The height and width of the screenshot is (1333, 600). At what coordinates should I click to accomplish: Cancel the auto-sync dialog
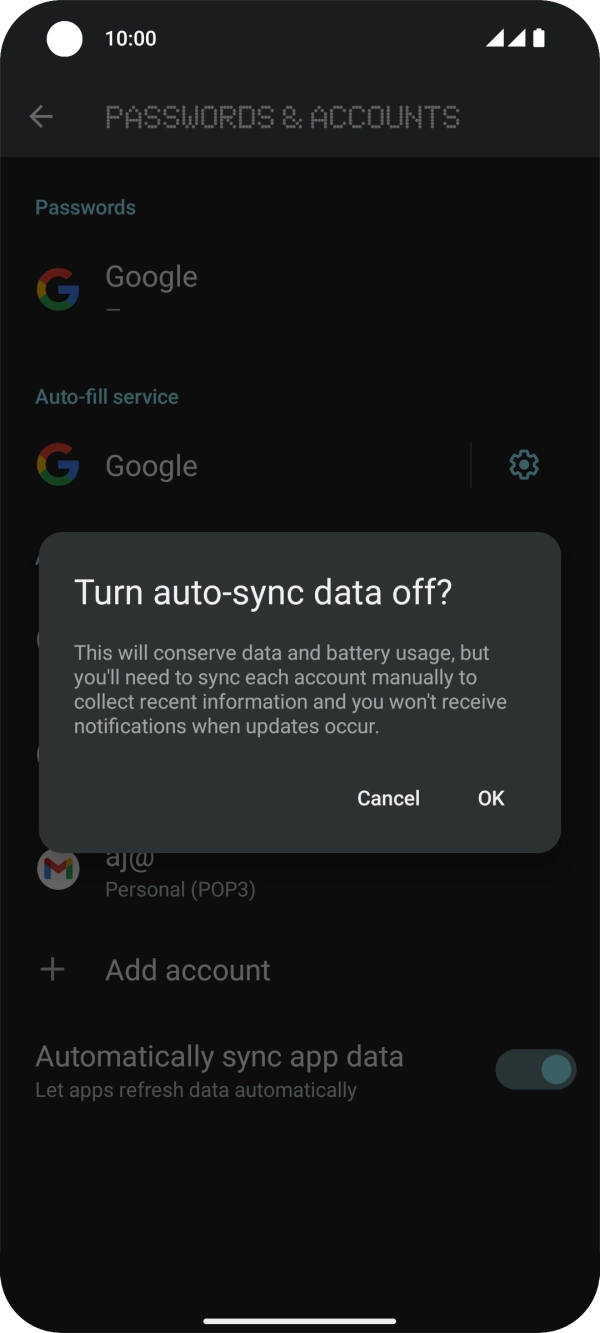[x=388, y=798]
